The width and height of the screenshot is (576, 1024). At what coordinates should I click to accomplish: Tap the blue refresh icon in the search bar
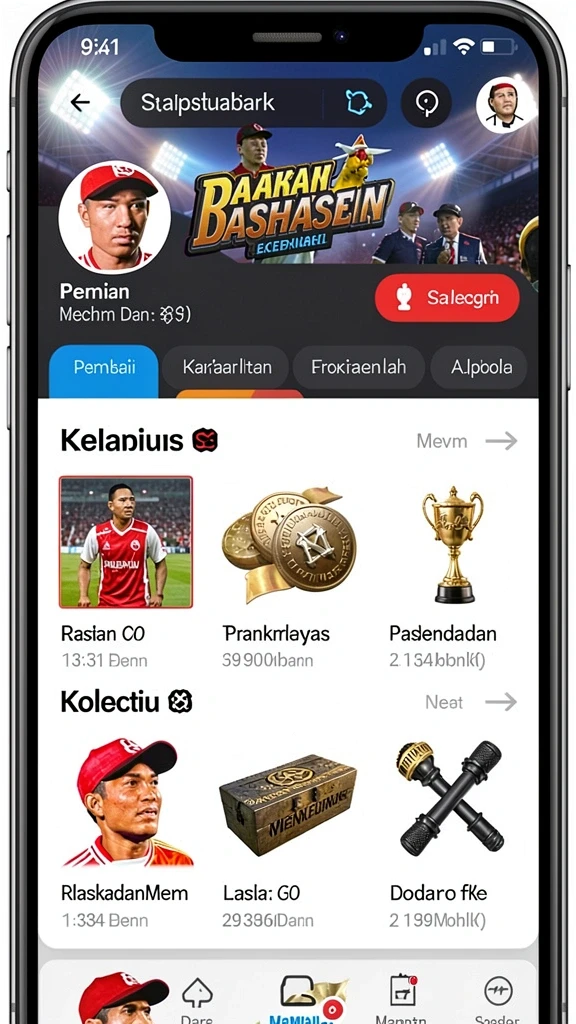[x=358, y=103]
